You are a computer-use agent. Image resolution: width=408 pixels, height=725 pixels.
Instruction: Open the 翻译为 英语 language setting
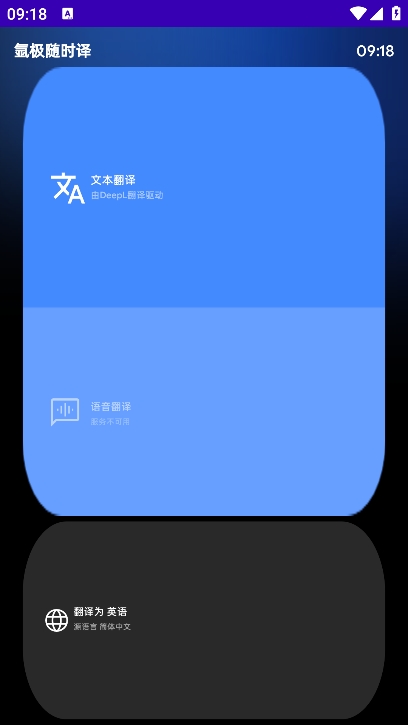pyautogui.click(x=204, y=620)
